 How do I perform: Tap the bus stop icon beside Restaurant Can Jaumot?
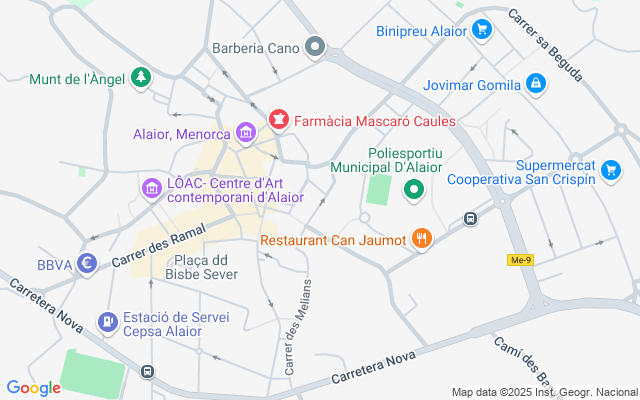point(470,218)
